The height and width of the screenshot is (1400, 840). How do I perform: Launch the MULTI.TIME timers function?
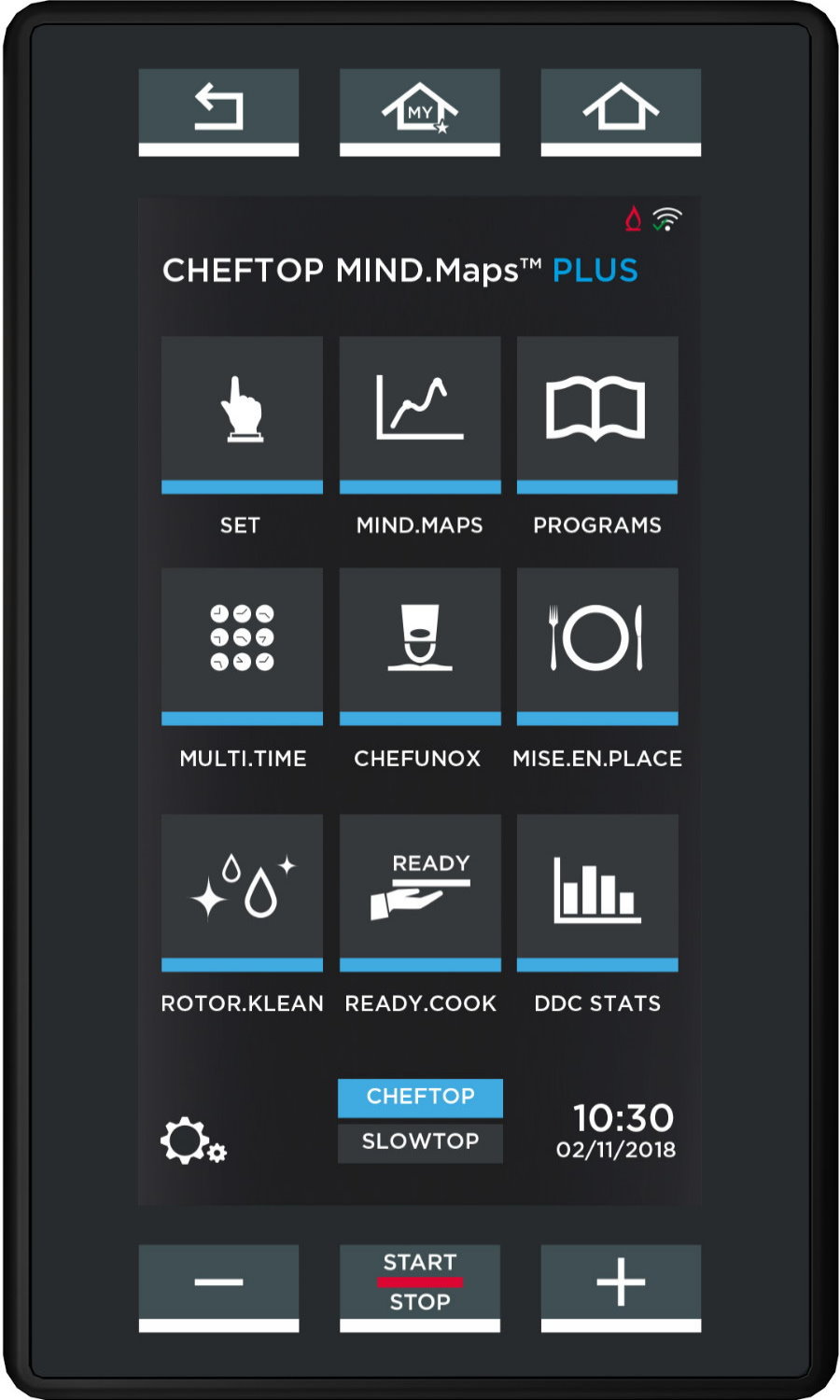click(242, 647)
